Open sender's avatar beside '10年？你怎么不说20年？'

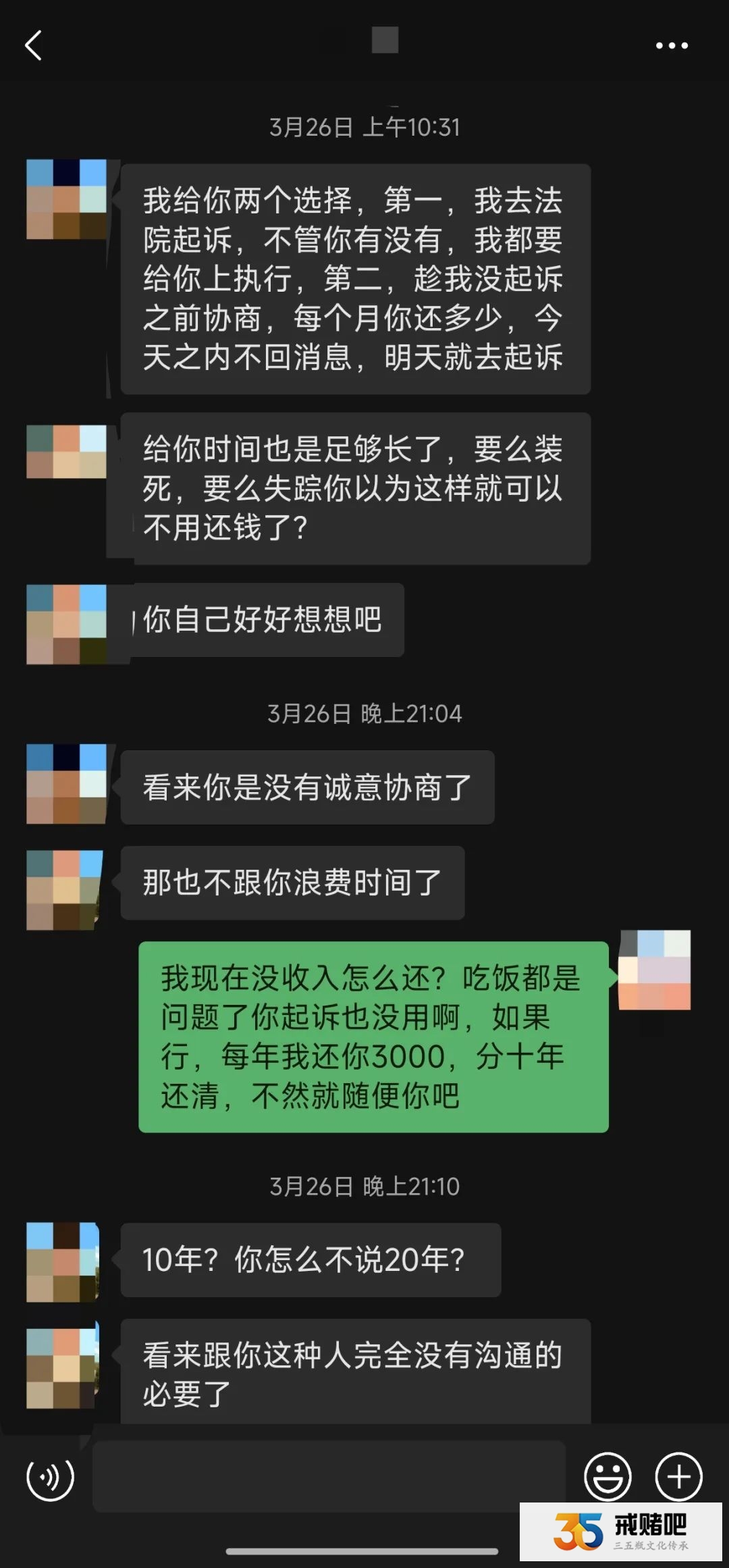63,1262
